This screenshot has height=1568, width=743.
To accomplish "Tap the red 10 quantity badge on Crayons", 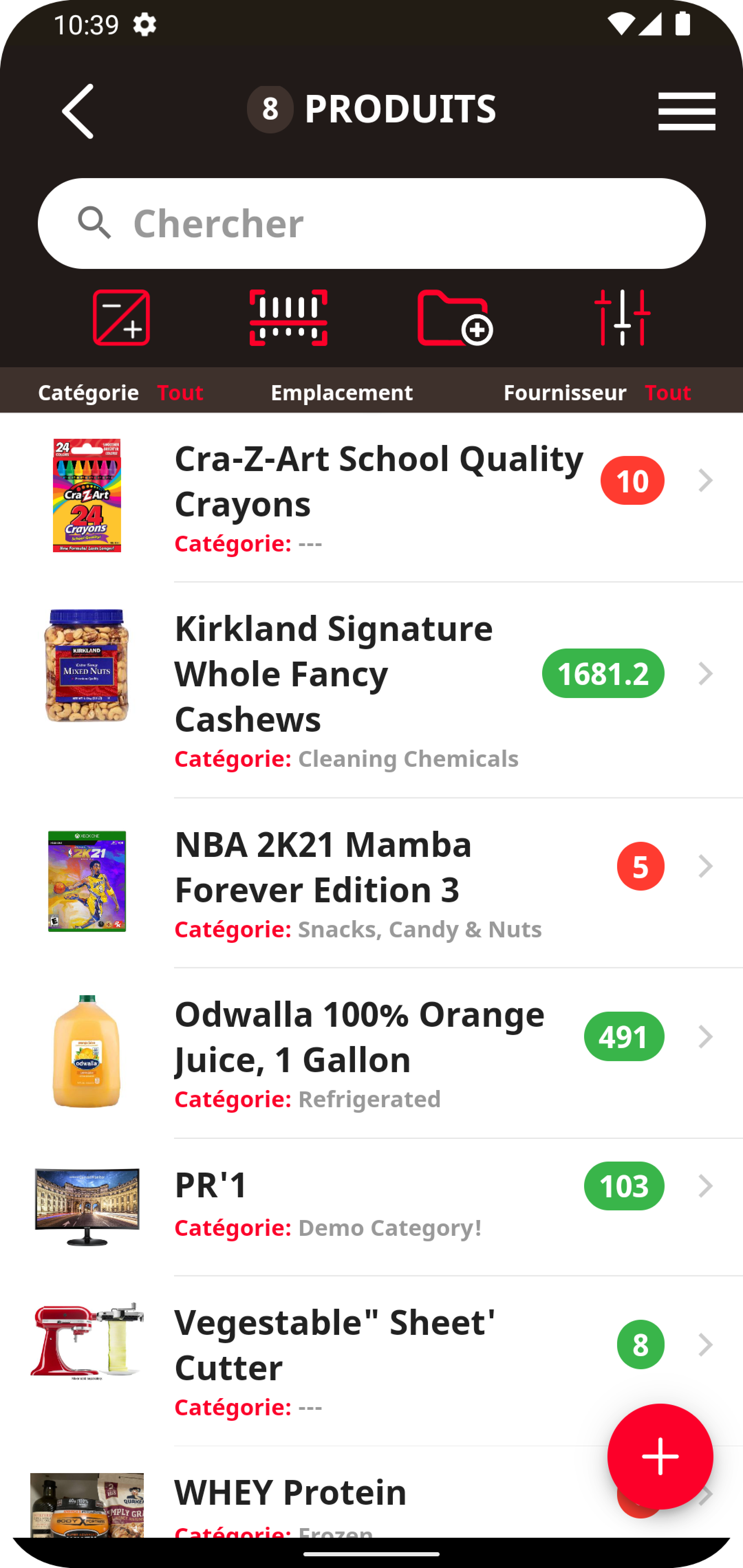I will [632, 480].
